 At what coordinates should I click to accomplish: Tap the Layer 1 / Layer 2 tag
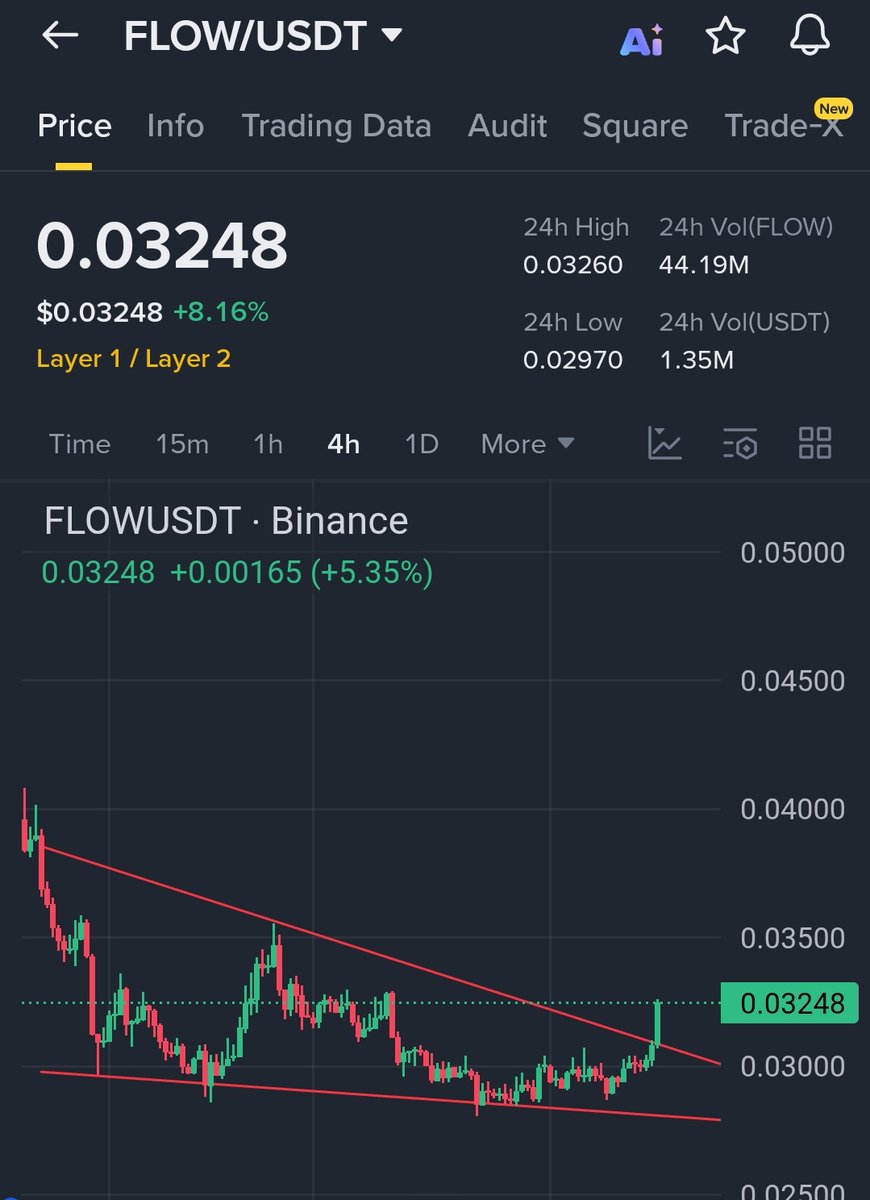[134, 359]
